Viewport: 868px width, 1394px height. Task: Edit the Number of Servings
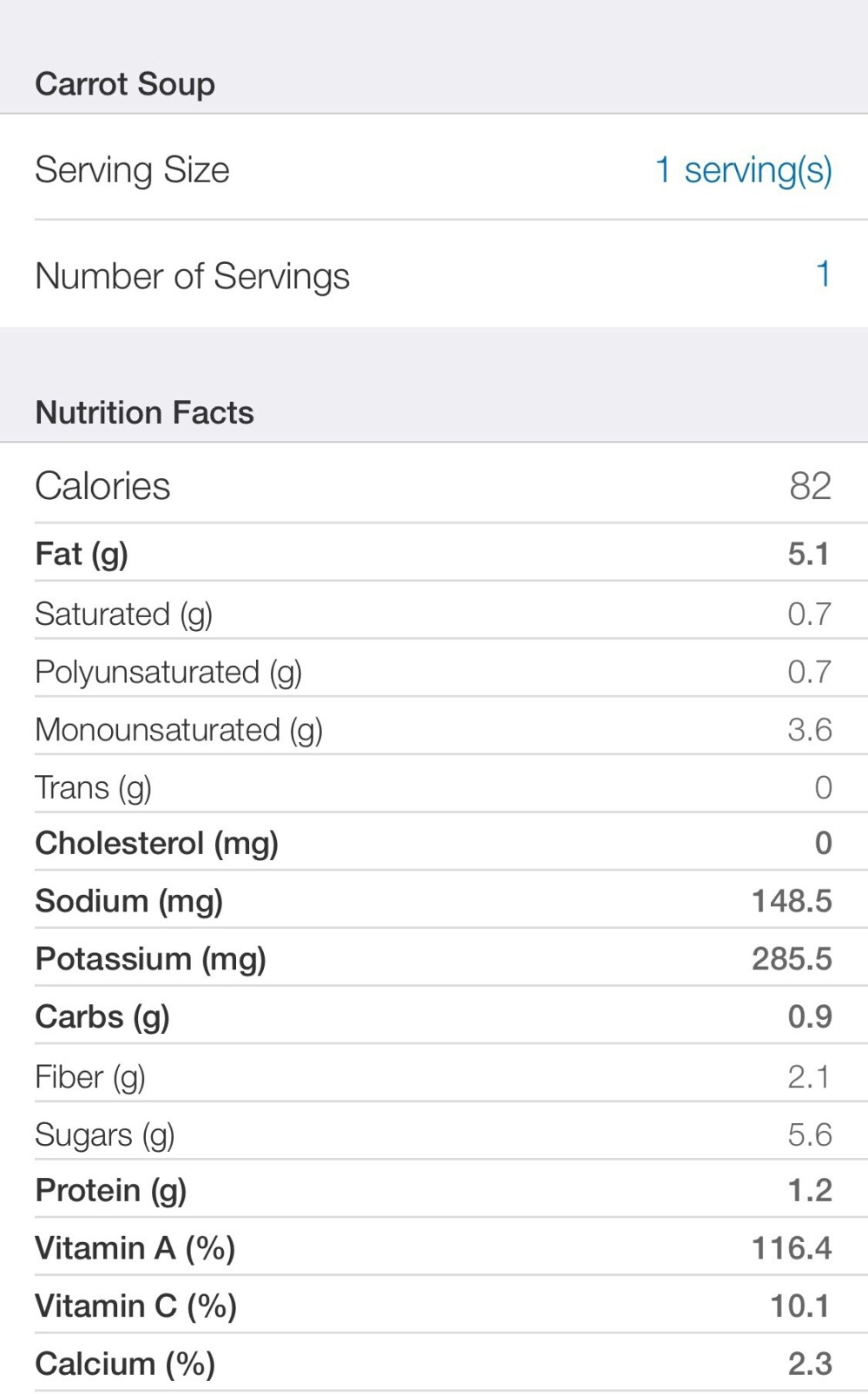(x=822, y=275)
